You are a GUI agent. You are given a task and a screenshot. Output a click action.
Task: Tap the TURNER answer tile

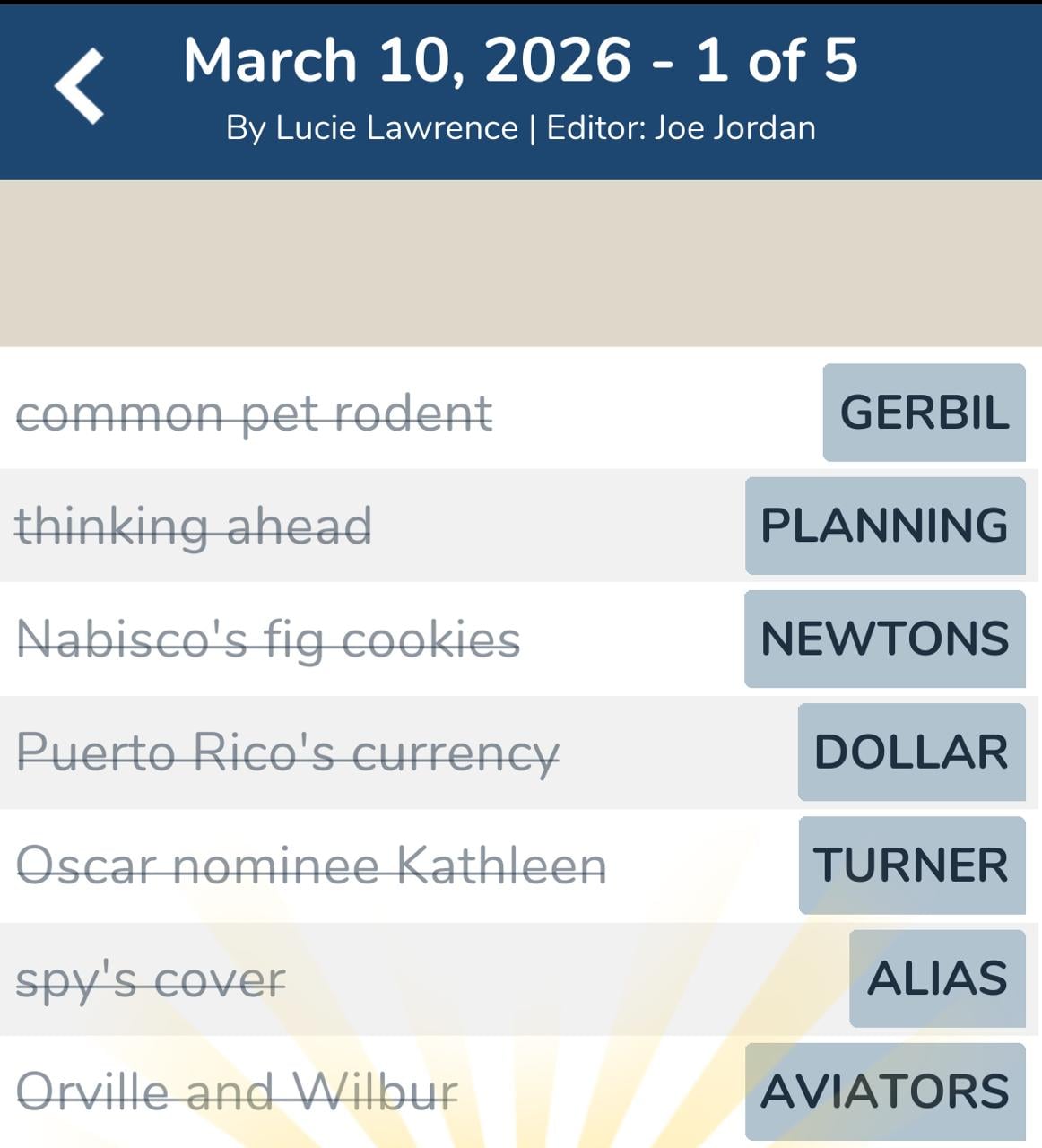pos(912,865)
